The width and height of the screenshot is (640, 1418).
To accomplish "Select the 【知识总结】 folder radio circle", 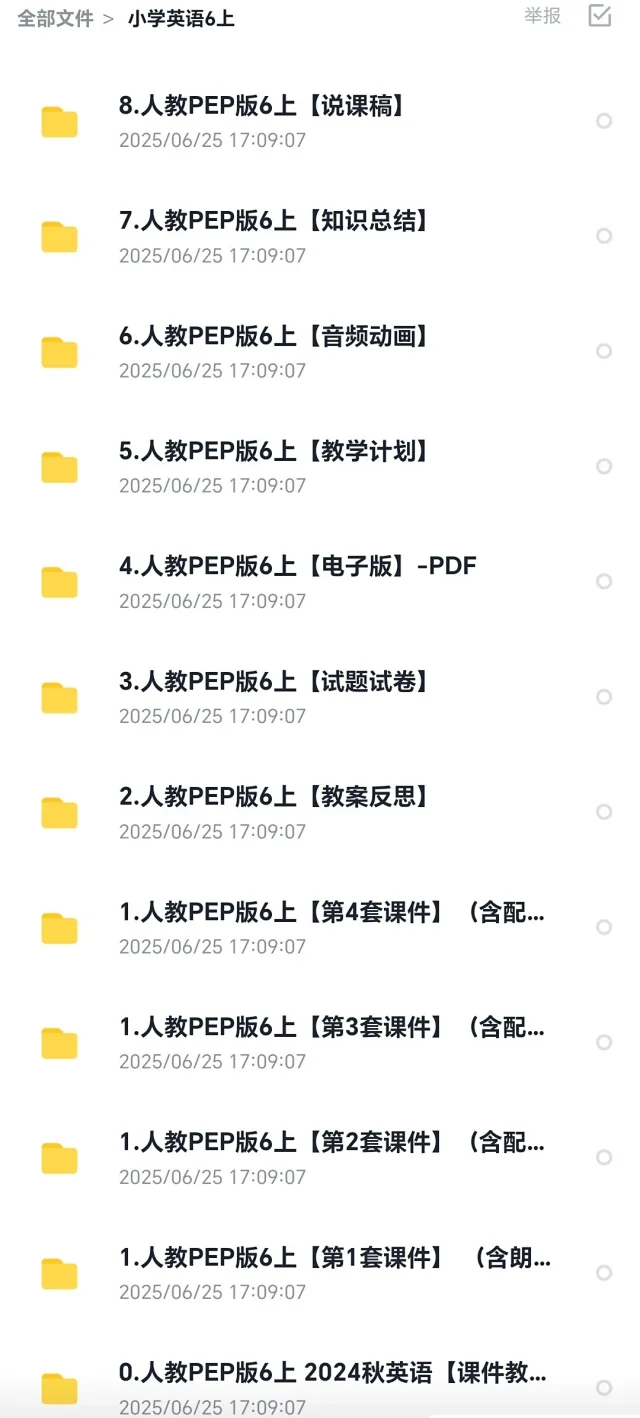I will point(604,236).
